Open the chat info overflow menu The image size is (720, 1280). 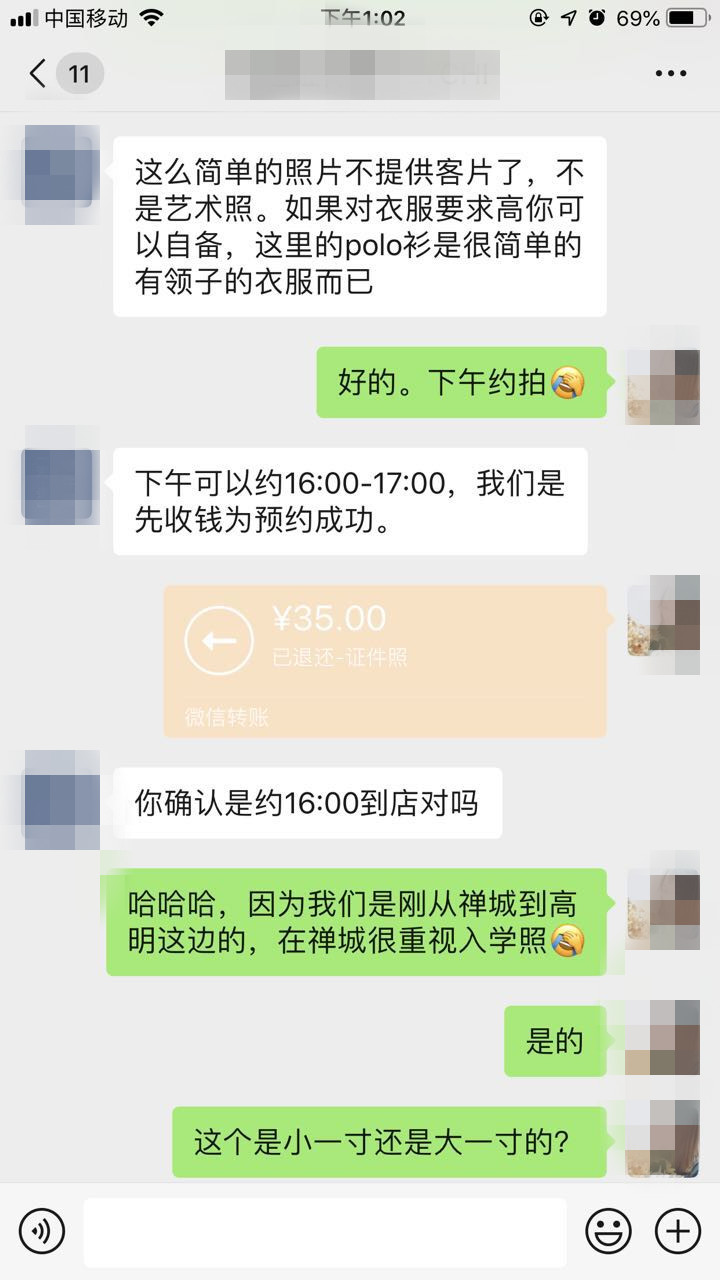coord(670,74)
